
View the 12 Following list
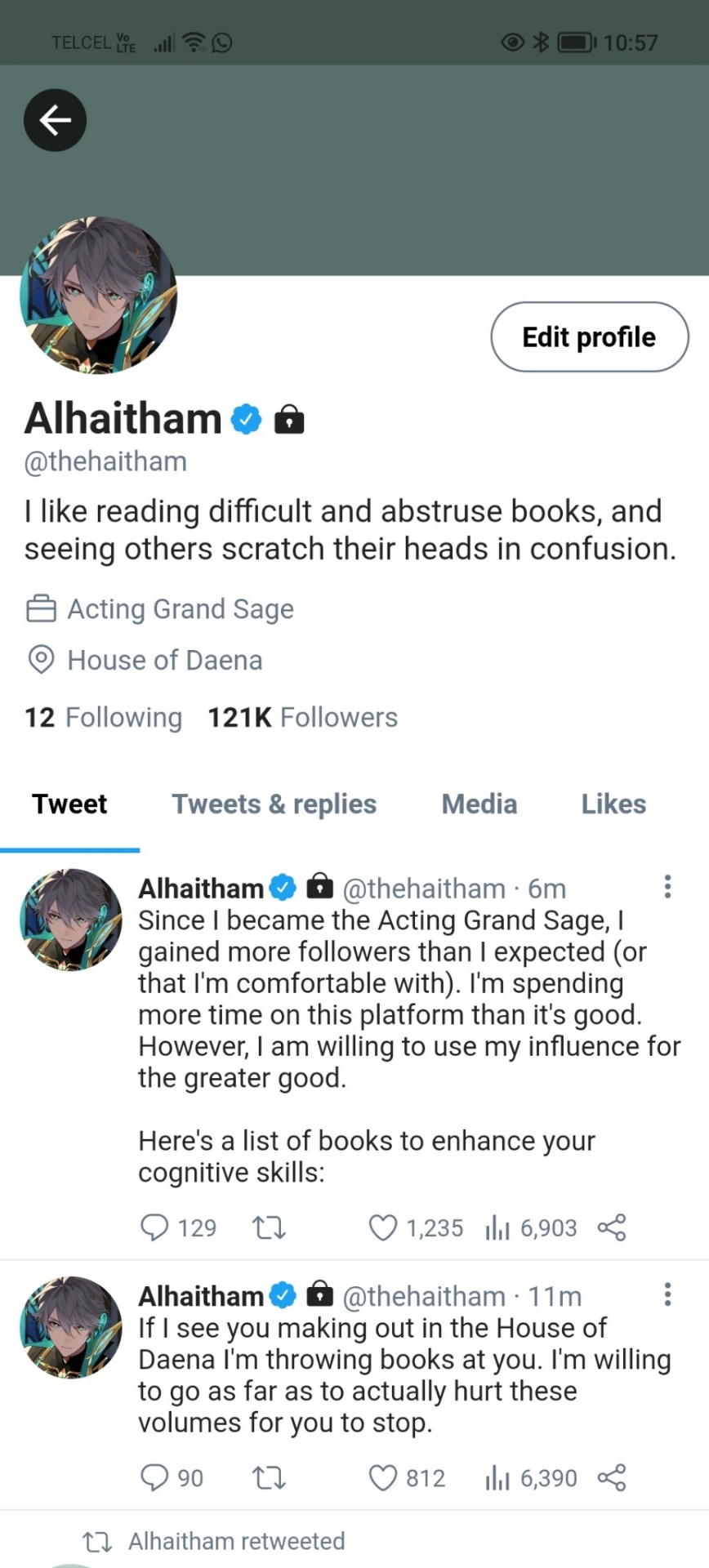point(103,717)
